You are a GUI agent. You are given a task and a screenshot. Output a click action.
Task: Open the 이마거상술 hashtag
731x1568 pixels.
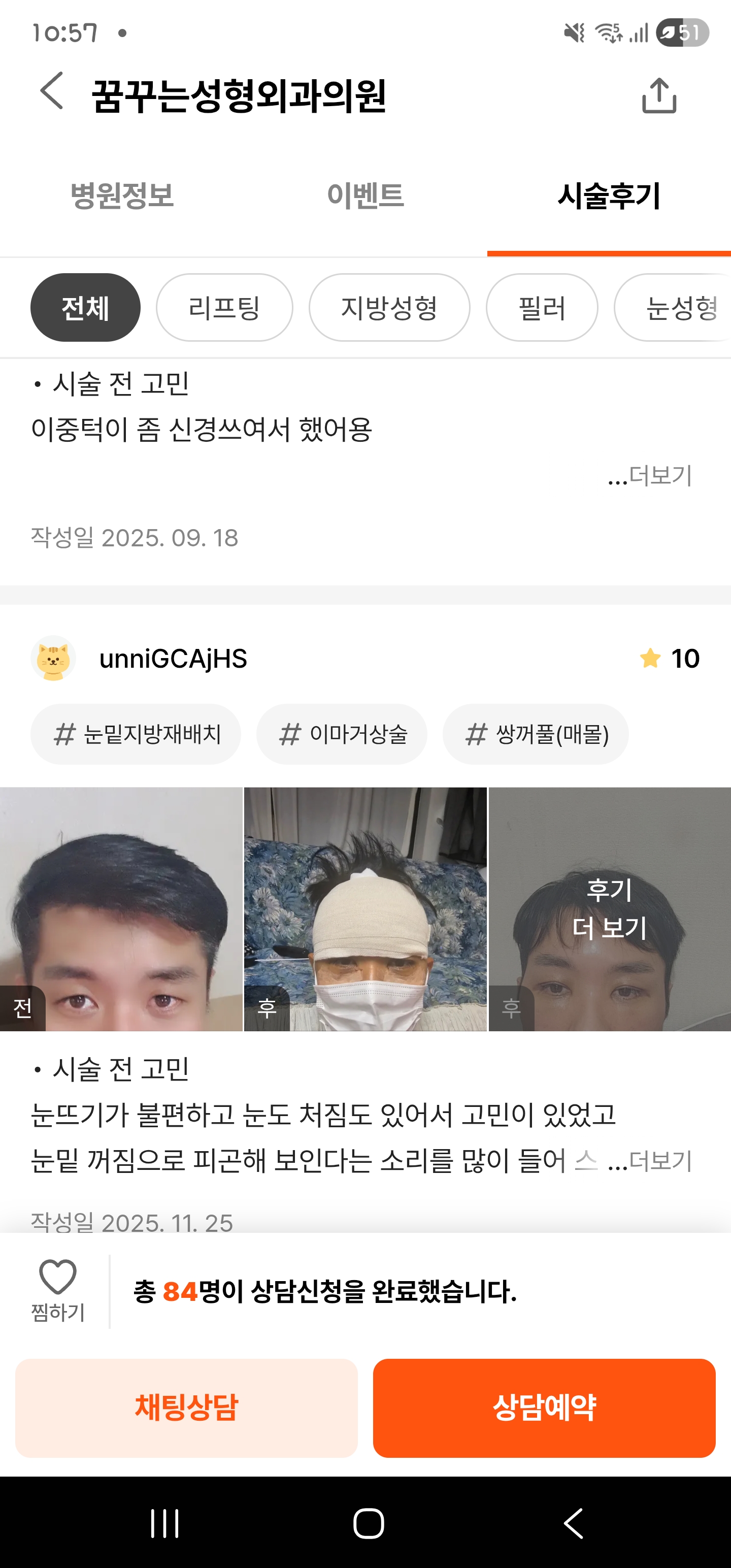(342, 734)
